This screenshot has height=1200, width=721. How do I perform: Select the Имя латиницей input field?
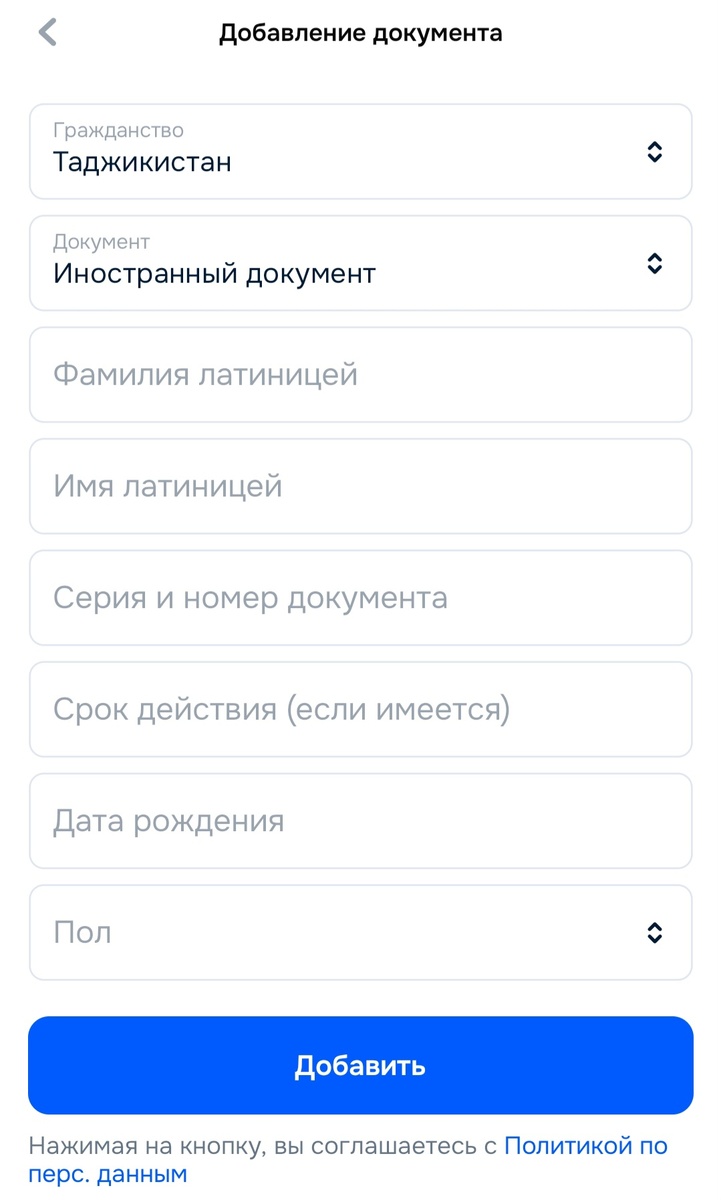point(360,487)
